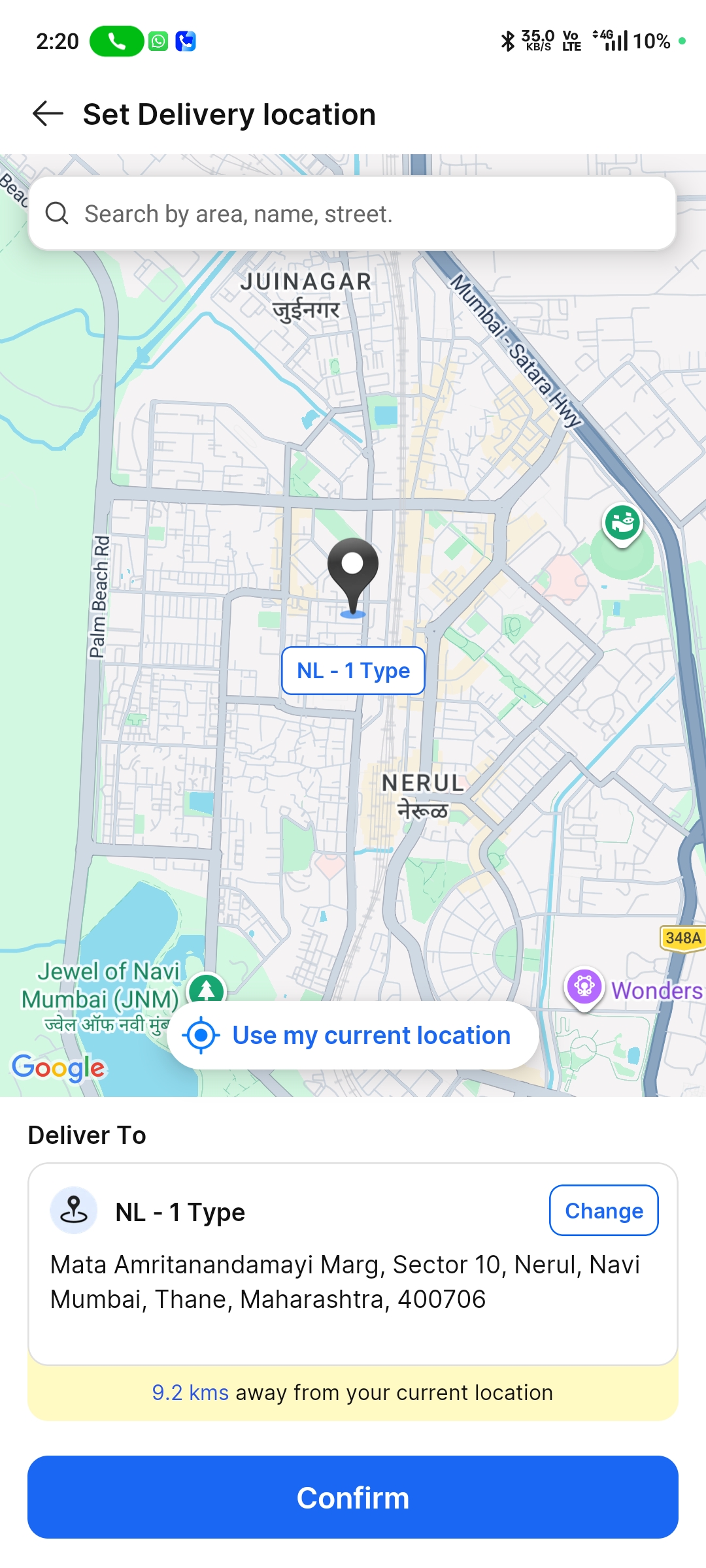Confirm the delivery location

click(353, 1497)
